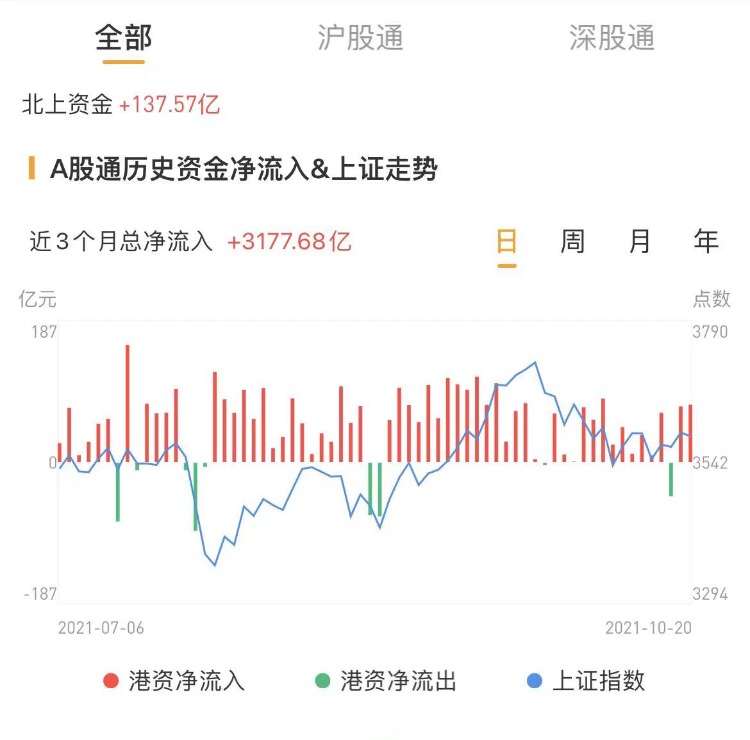The image size is (750, 740).
Task: Switch to the 深股通 tab
Action: [x=611, y=38]
